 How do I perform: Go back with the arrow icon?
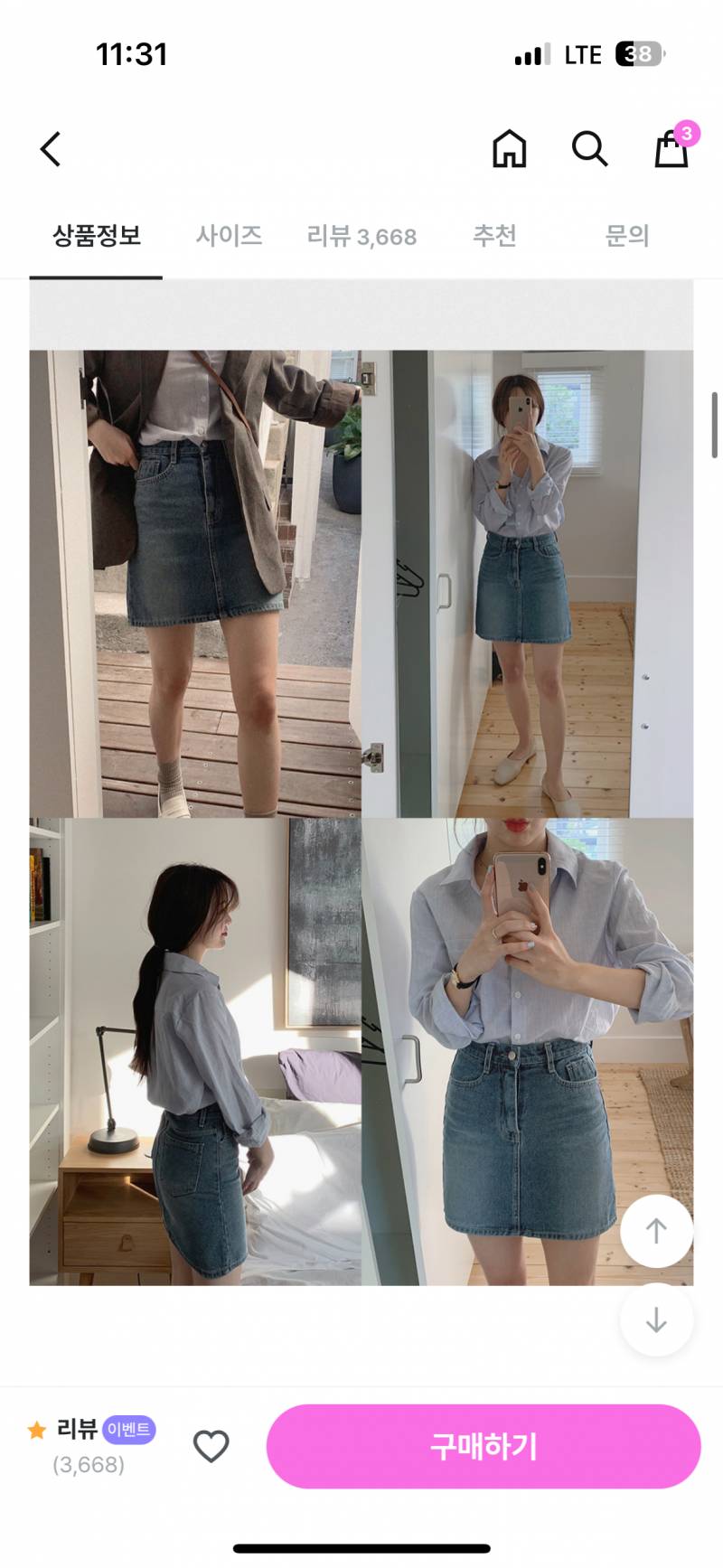(51, 149)
